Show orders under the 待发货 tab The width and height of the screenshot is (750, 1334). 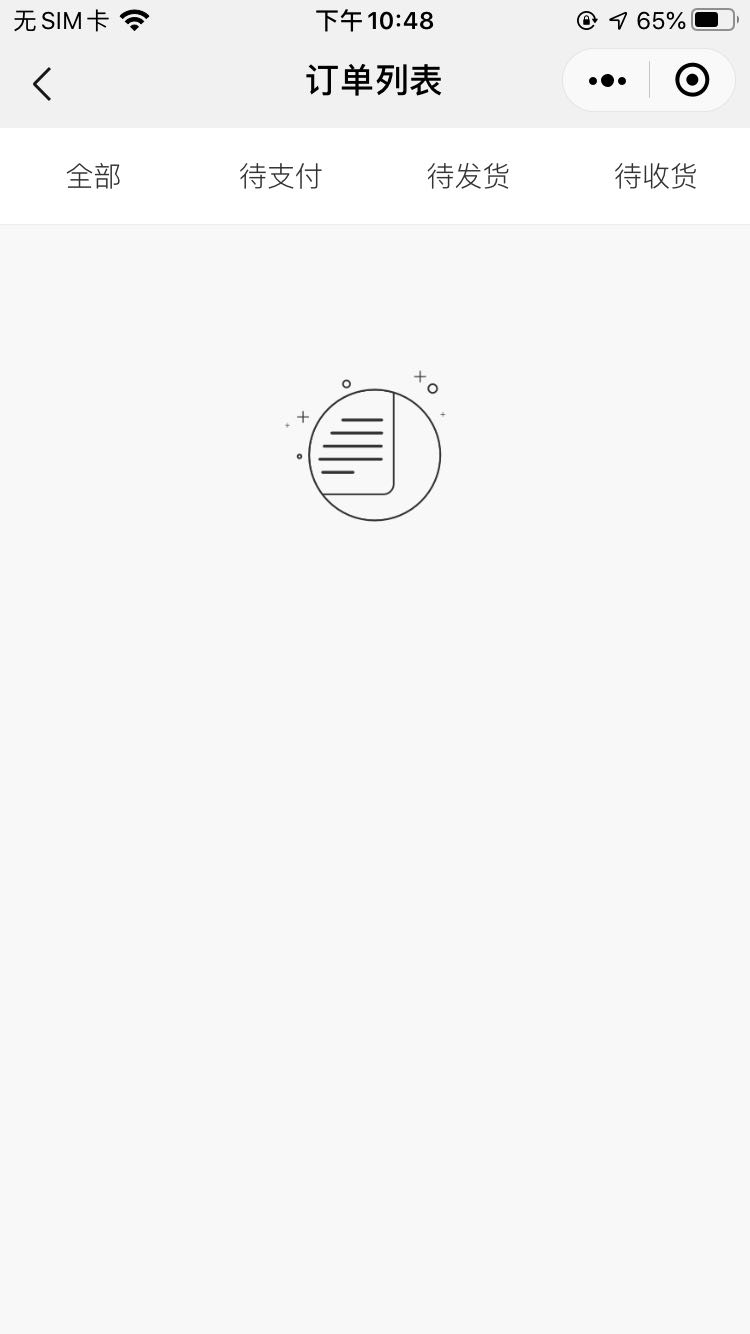468,177
